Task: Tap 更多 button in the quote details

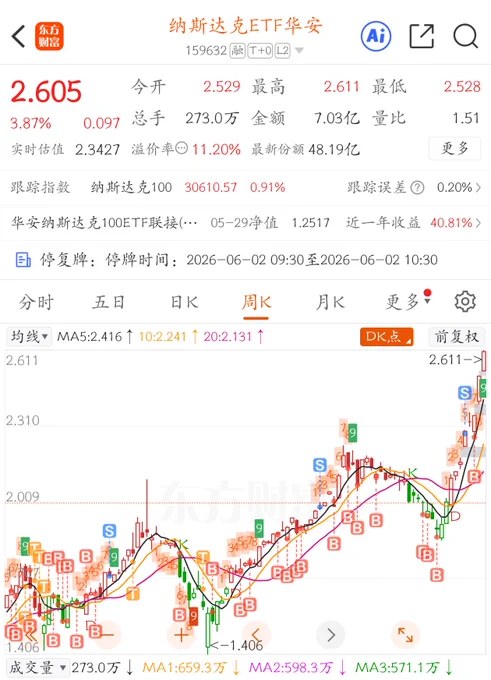Action: tap(455, 149)
